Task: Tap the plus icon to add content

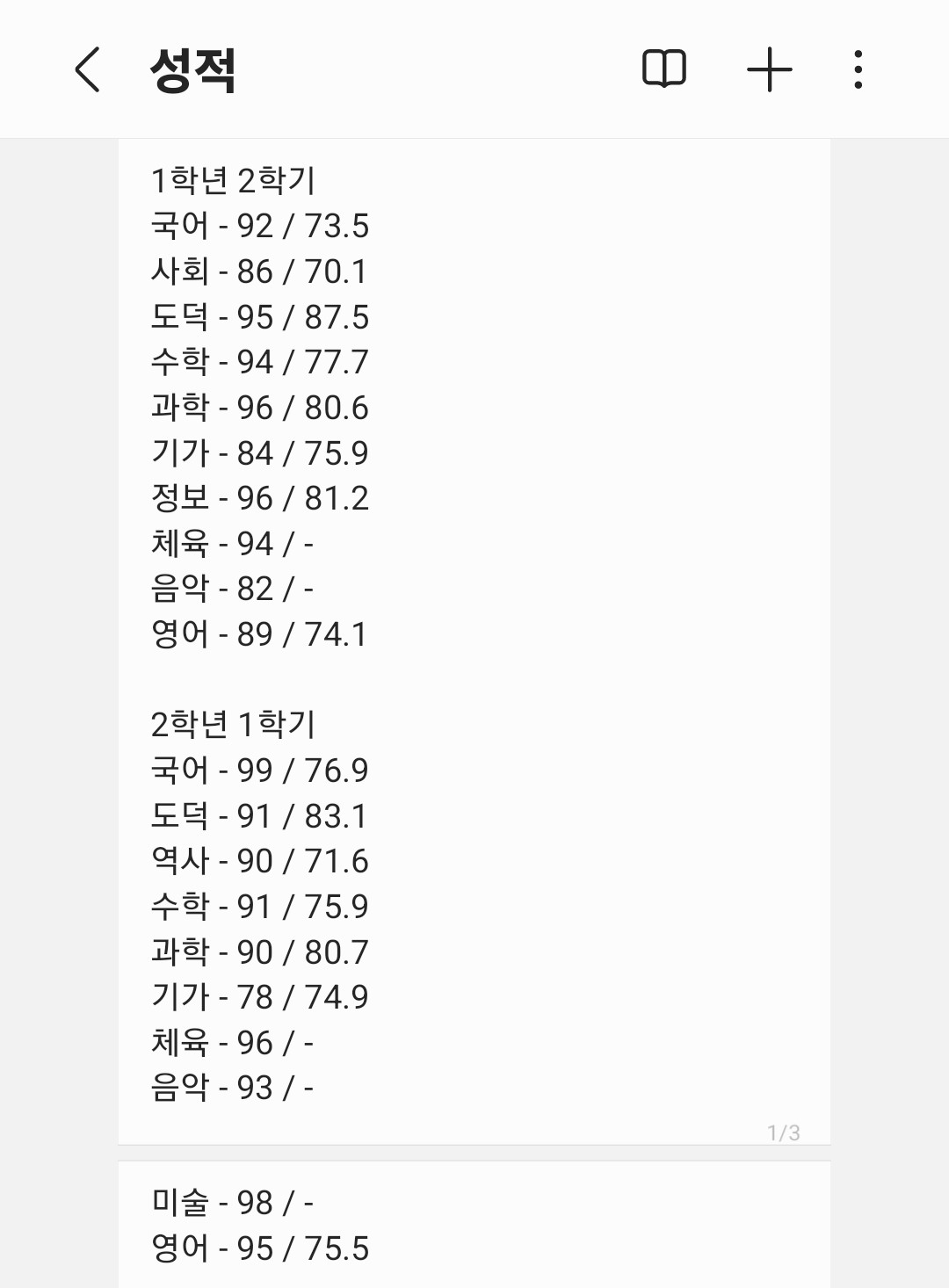Action: (769, 69)
